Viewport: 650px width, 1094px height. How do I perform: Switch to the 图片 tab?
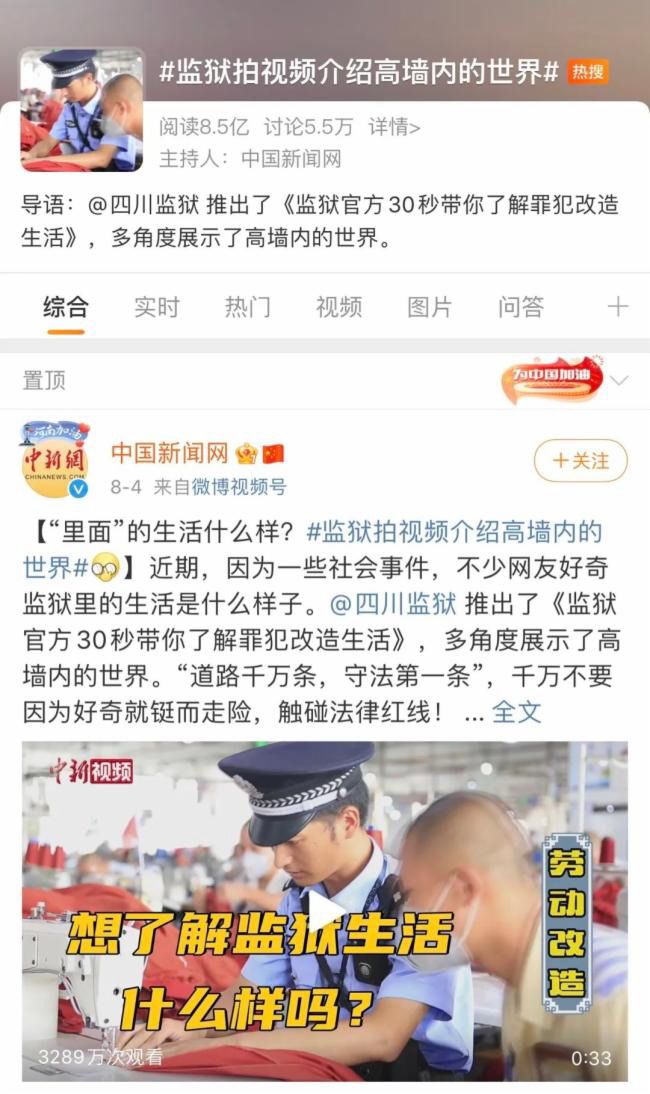(x=429, y=307)
